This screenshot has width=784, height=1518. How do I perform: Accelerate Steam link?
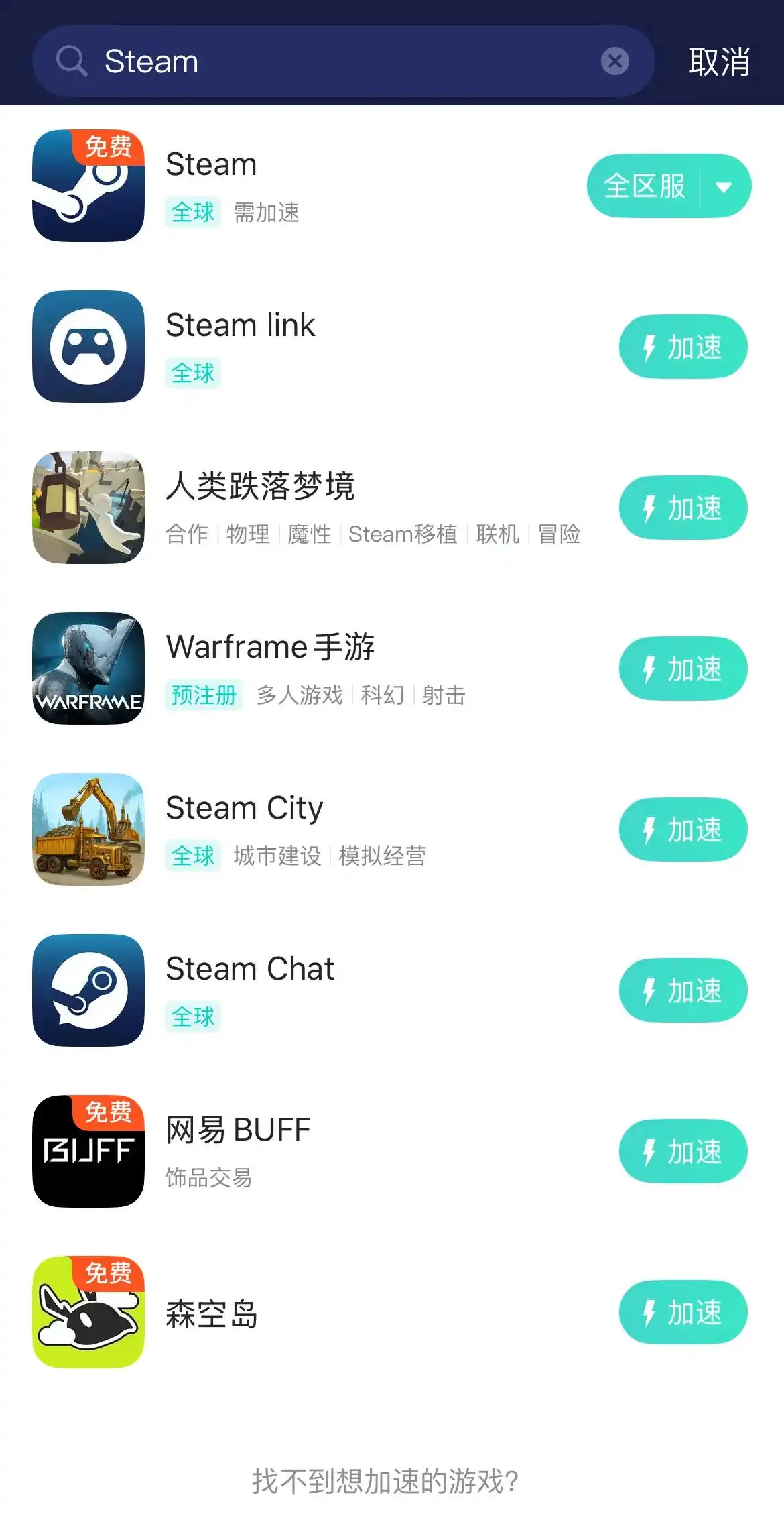[683, 347]
